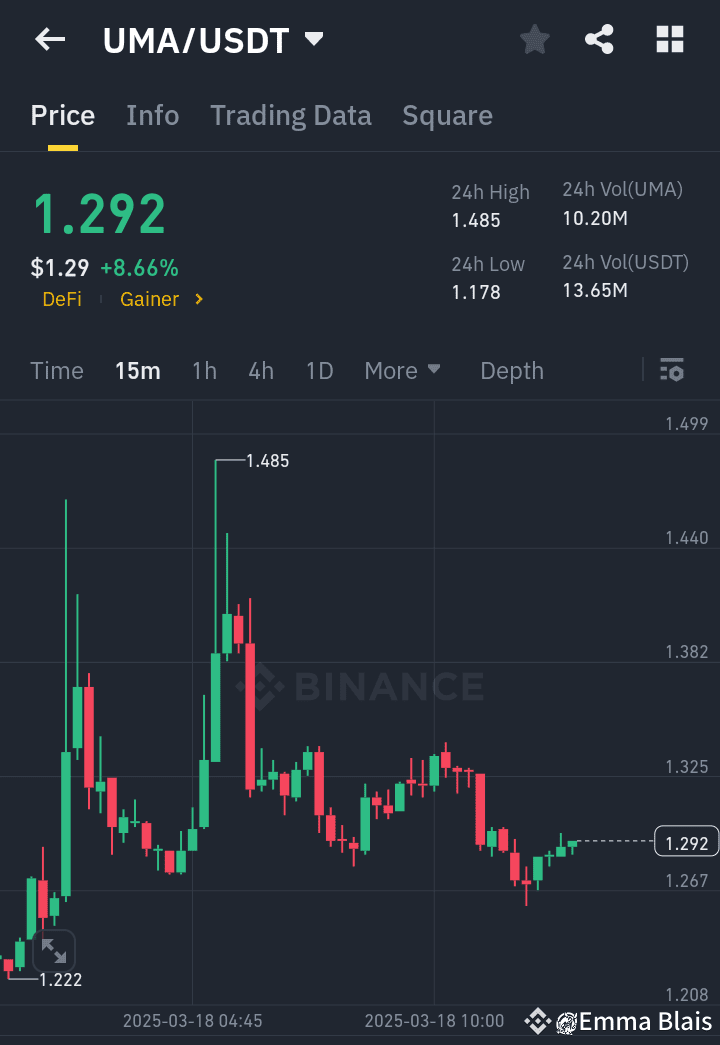Open the UMA/USDT pair selector dropdown
Image resolution: width=720 pixels, height=1045 pixels.
(x=313, y=39)
